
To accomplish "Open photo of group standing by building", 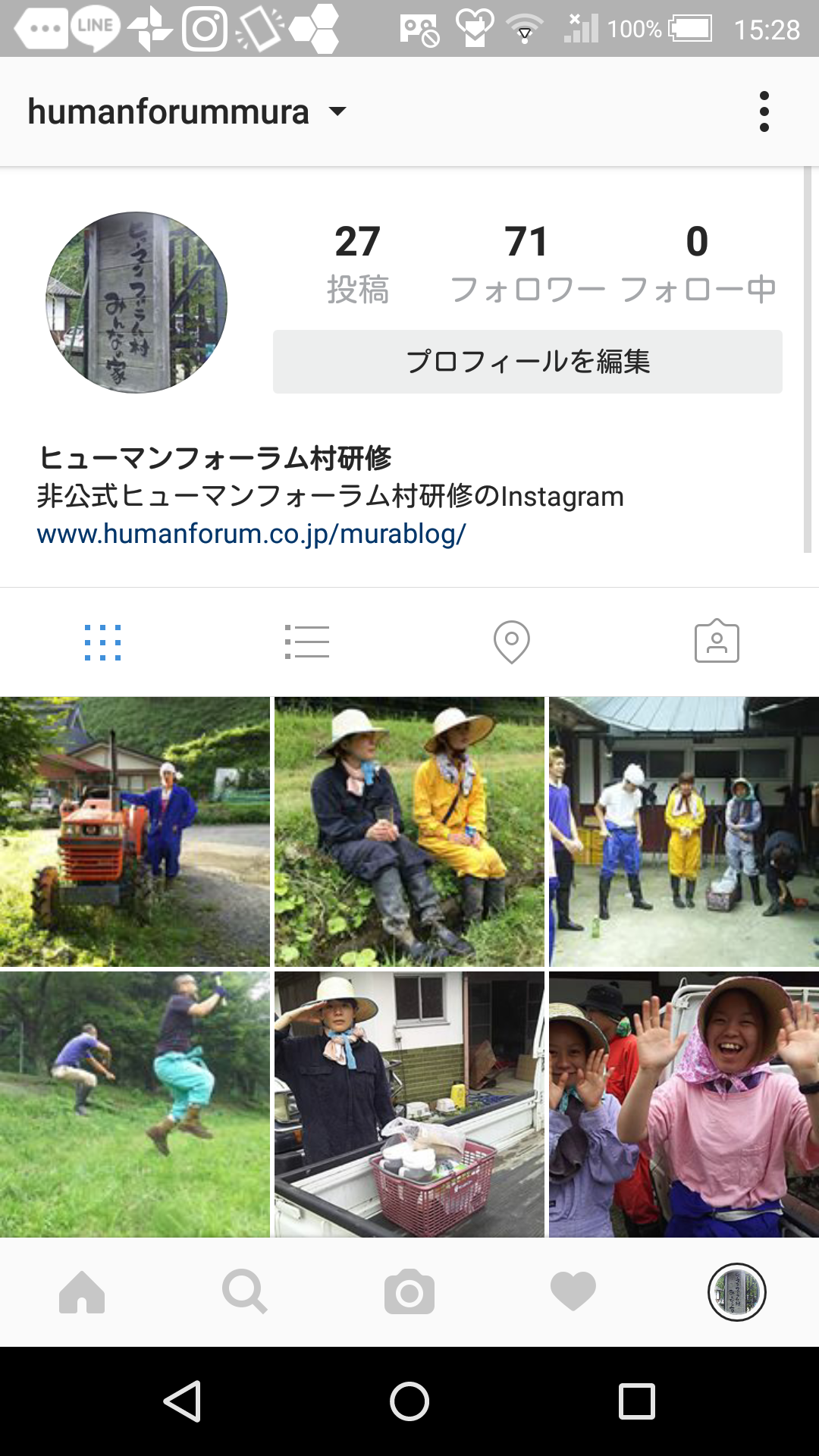I will [x=684, y=832].
